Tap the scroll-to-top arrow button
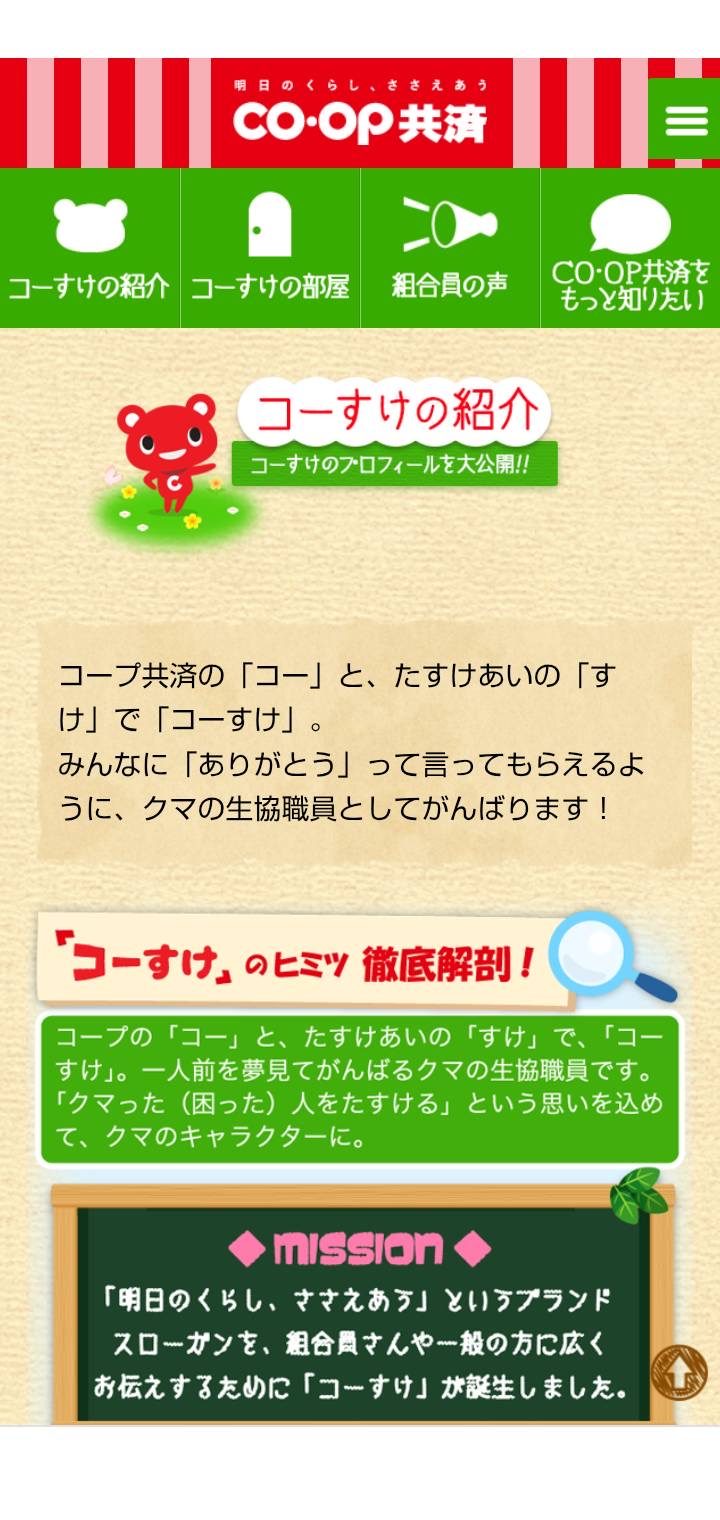Viewport: 720px width, 1520px height. point(679,1372)
